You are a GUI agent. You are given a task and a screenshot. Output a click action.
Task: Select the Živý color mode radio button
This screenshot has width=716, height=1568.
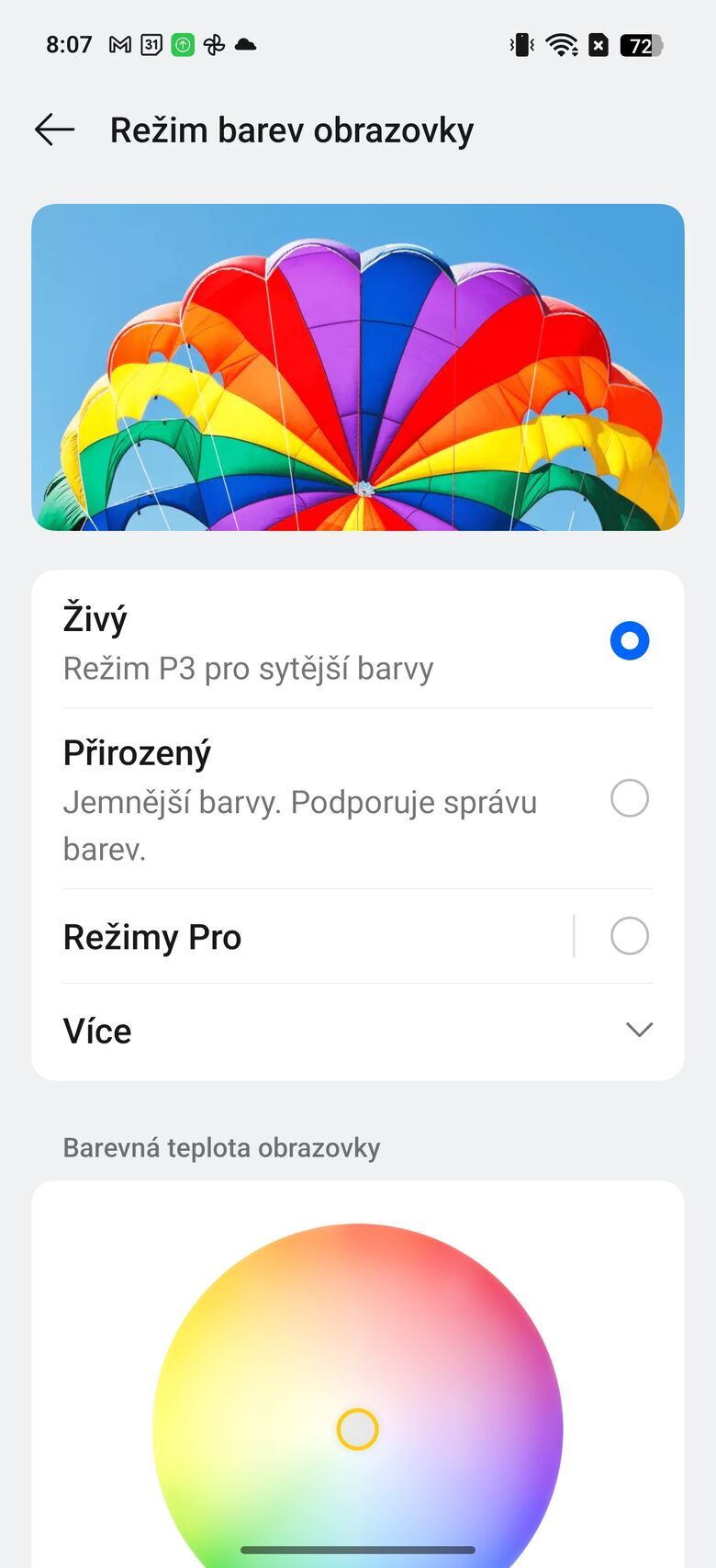(629, 640)
